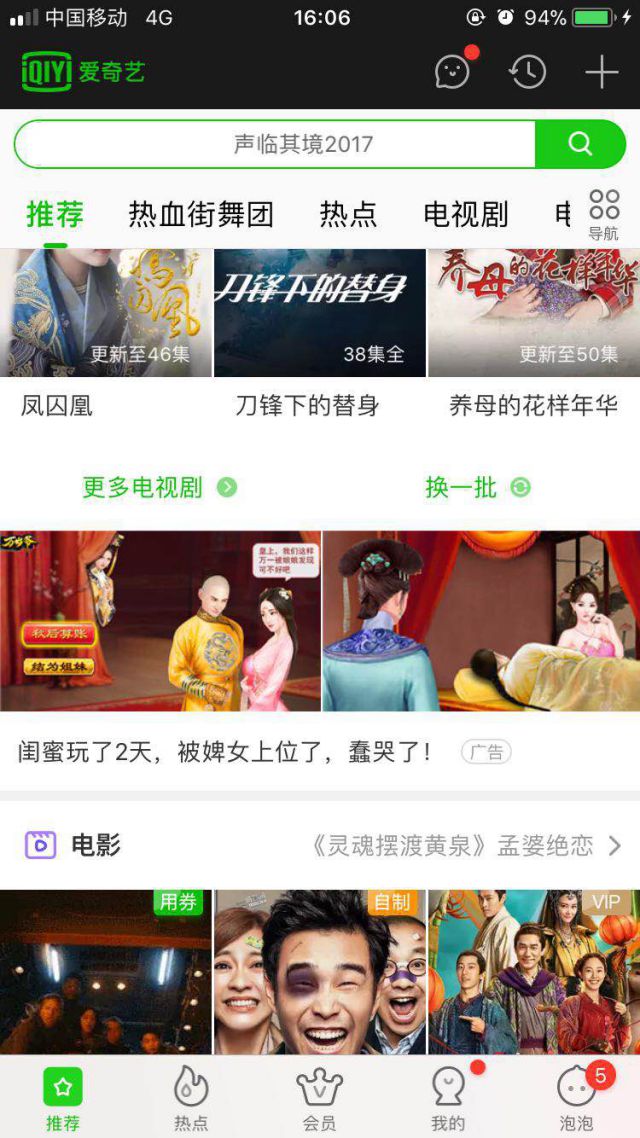Viewport: 640px width, 1138px height.
Task: Tap the plus icon in the header
Action: click(x=601, y=72)
